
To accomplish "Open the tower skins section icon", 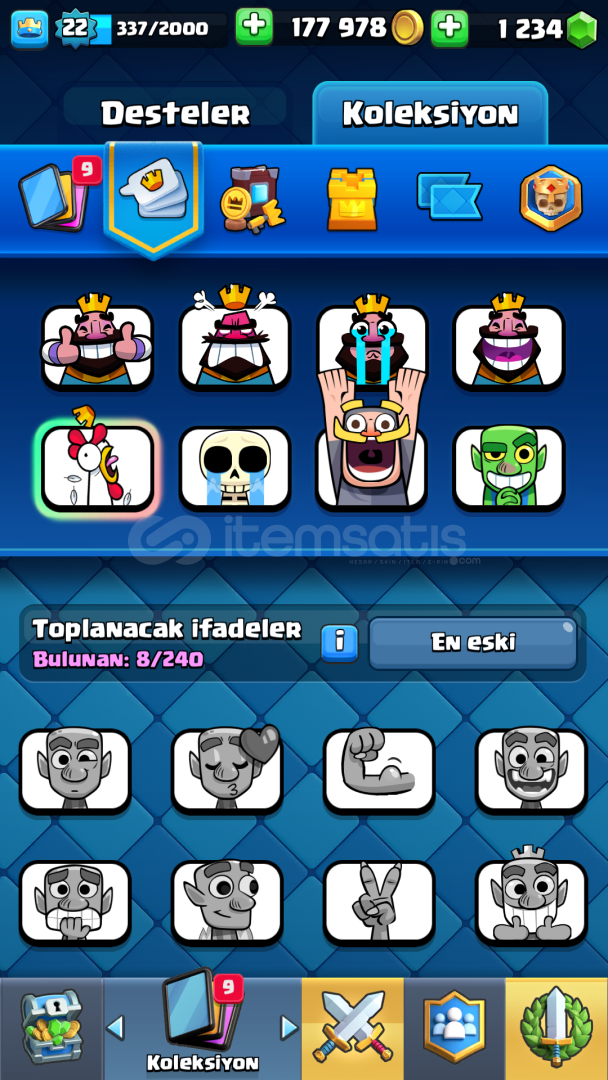I will [x=352, y=198].
